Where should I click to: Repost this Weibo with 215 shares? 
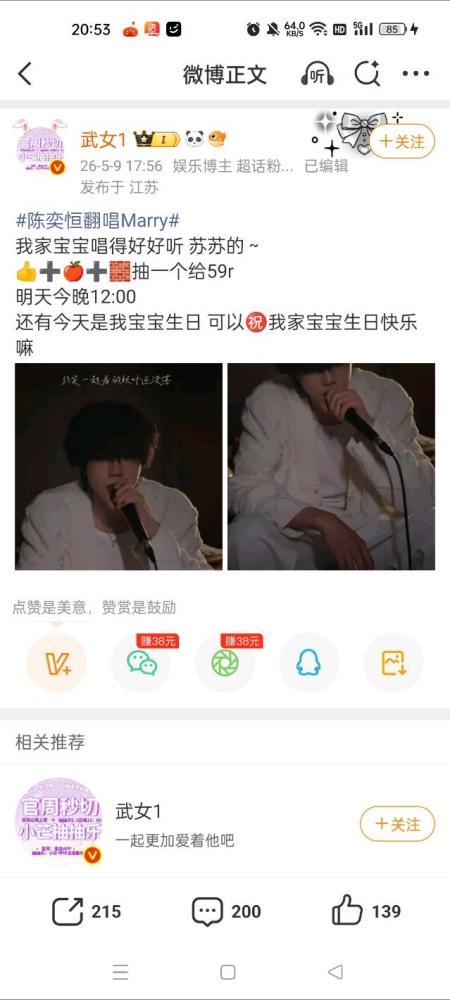click(x=86, y=911)
